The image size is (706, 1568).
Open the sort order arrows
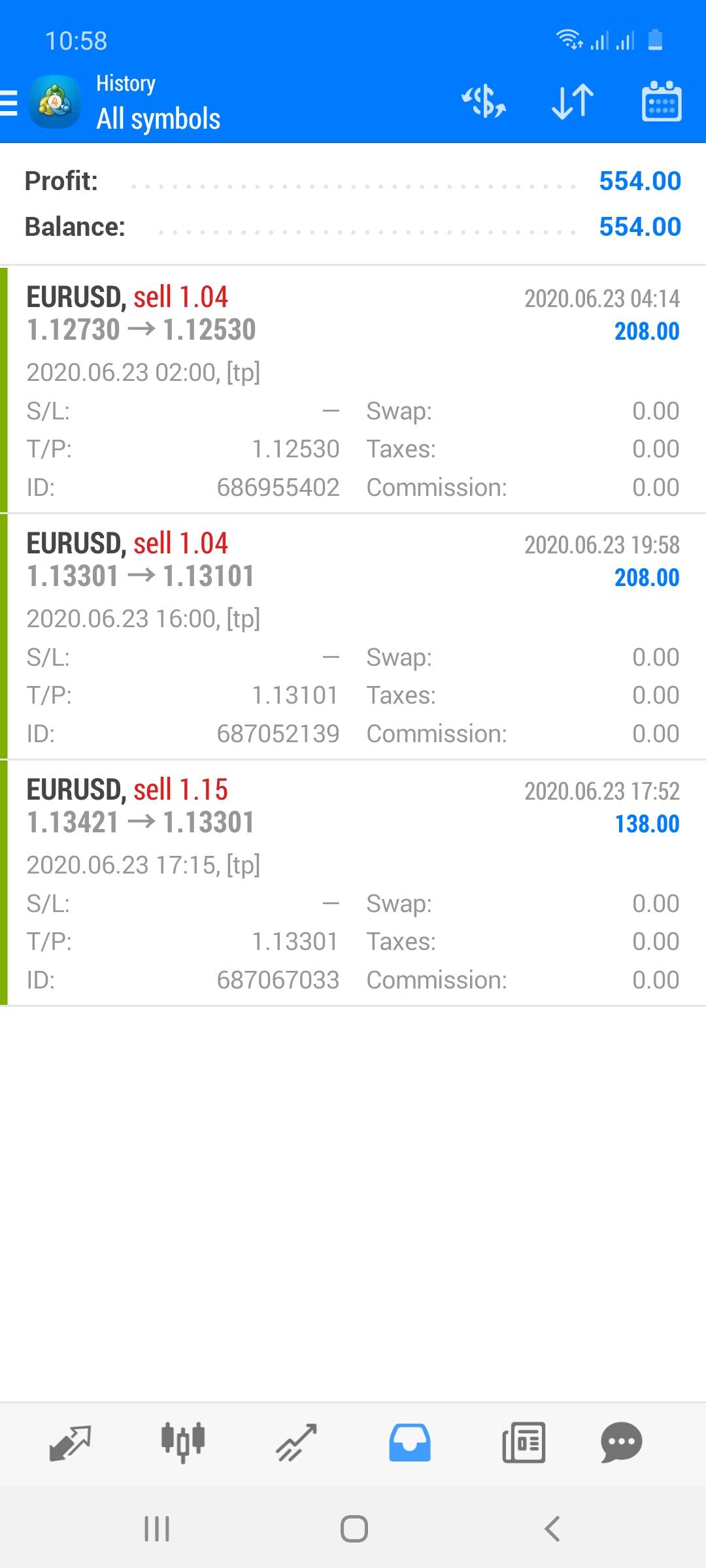point(573,102)
